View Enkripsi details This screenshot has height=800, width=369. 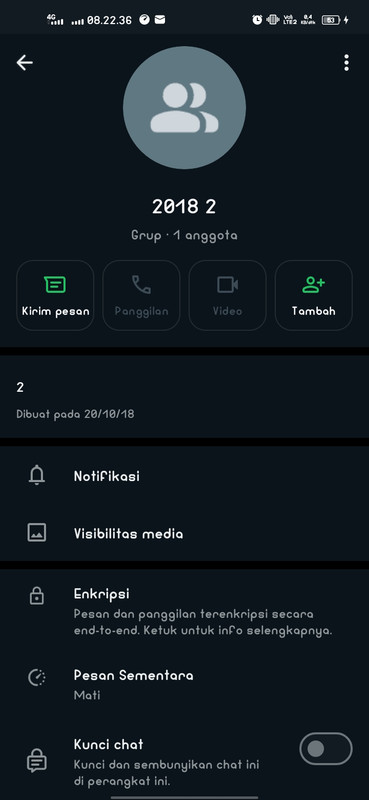(184, 611)
